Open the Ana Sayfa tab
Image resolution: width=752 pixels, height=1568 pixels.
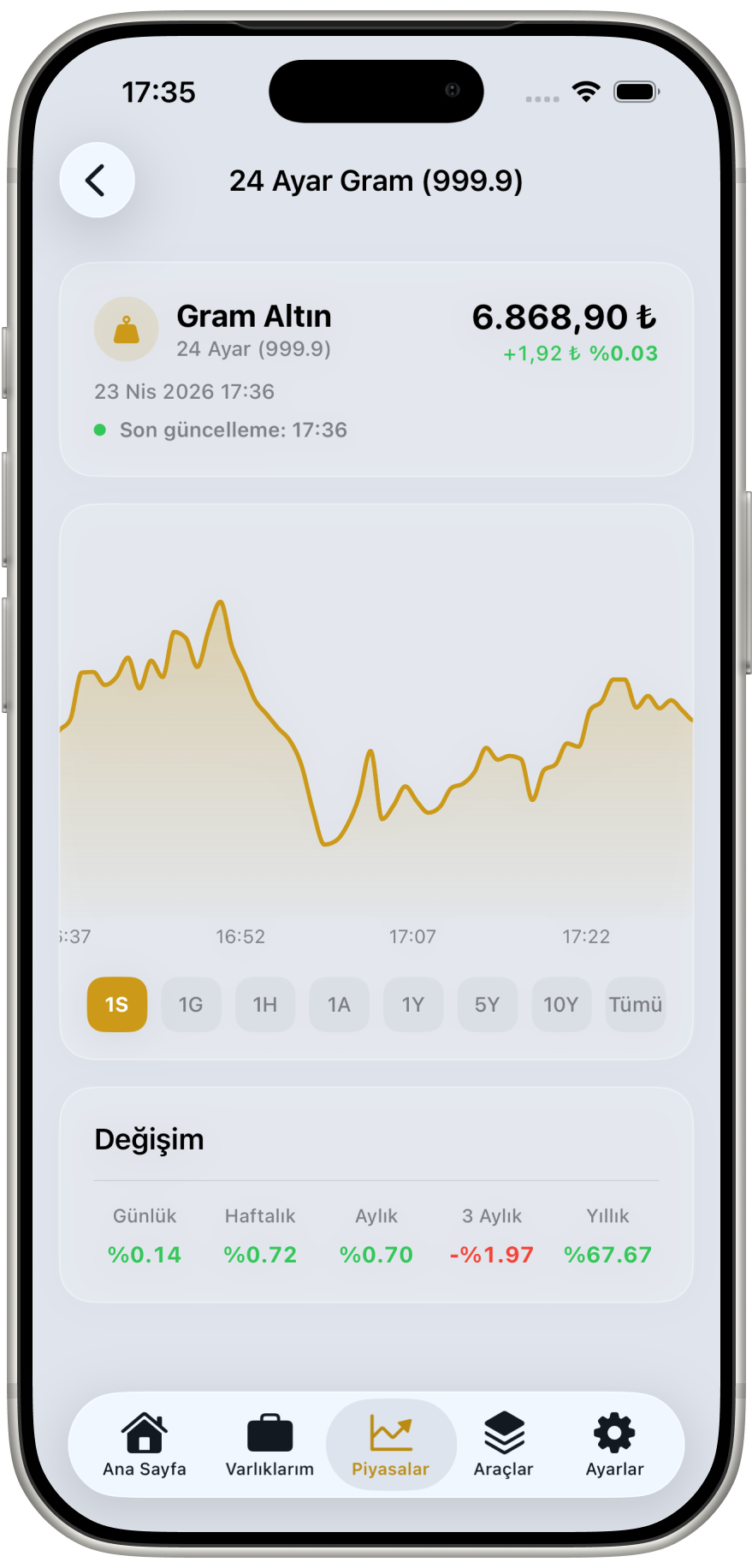point(145,1445)
